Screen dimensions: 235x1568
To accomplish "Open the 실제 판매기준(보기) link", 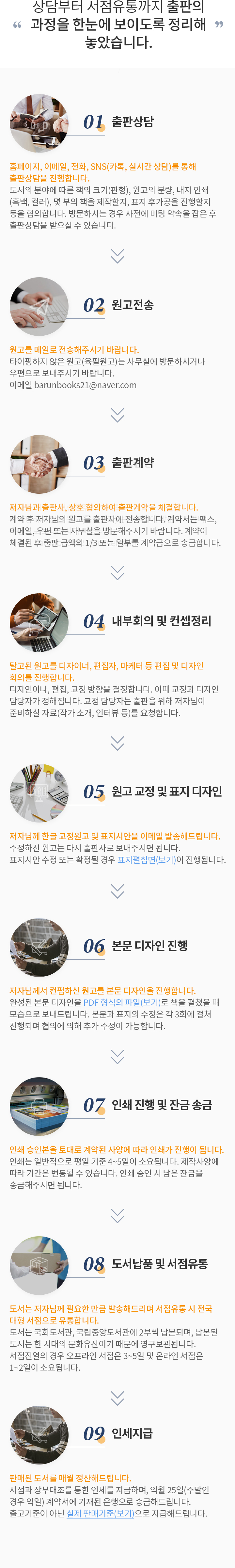I will (x=100, y=1512).
